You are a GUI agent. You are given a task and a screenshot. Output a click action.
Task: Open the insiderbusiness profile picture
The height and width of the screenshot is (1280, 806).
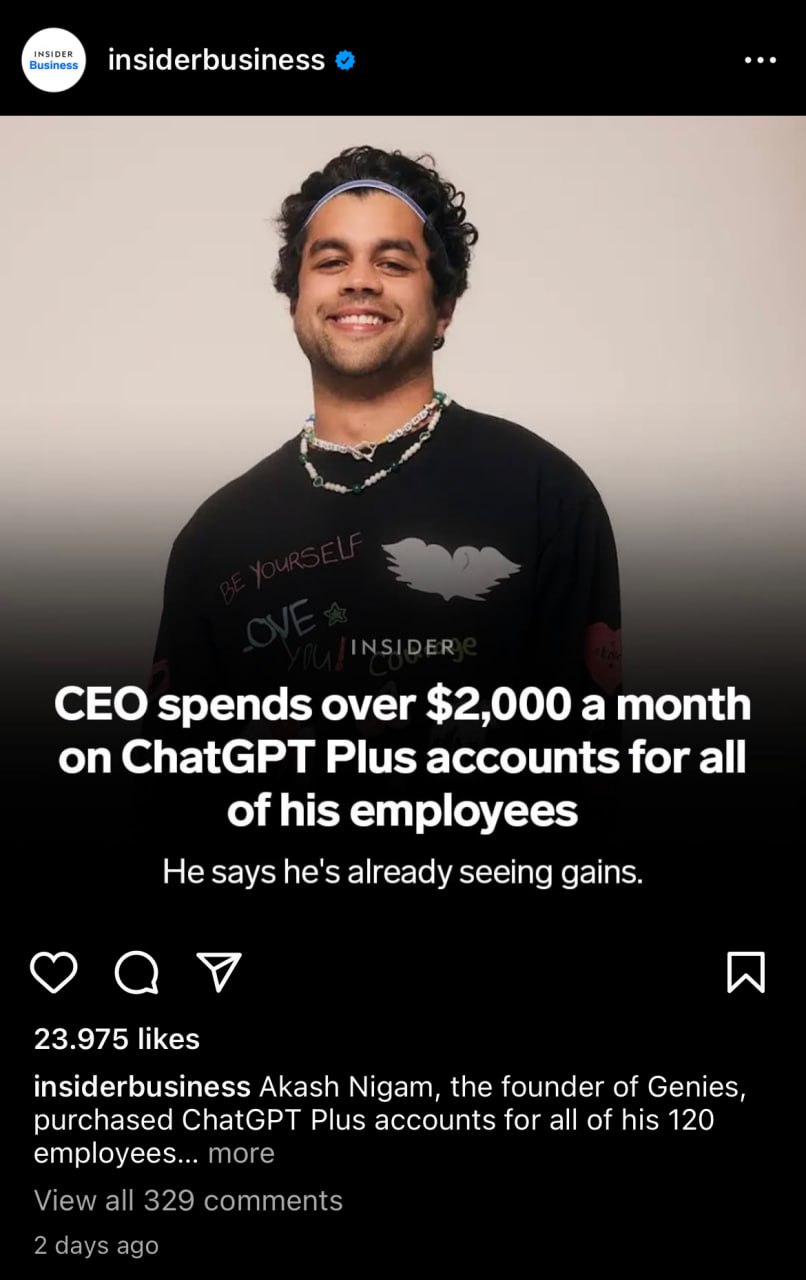coord(53,60)
